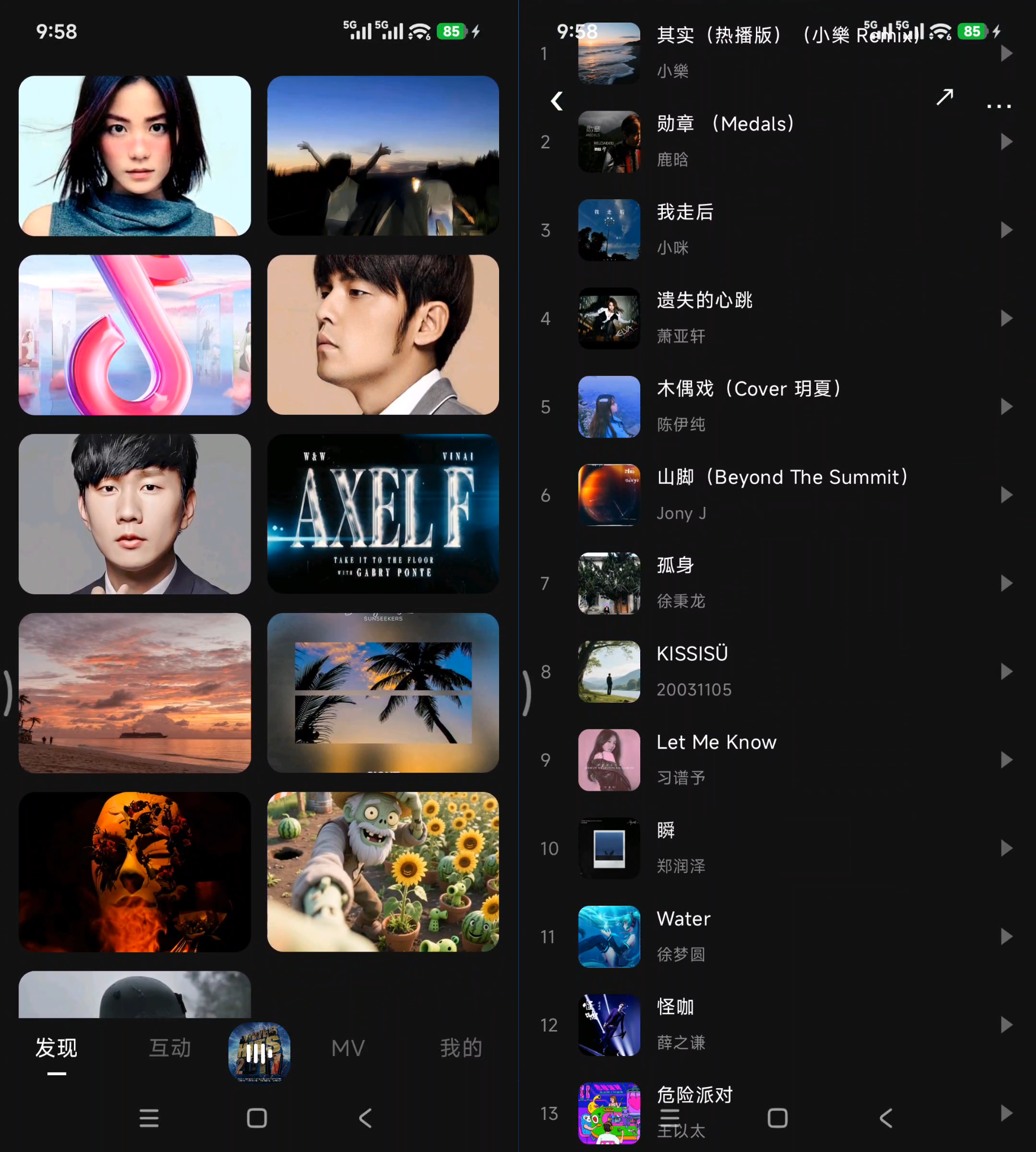Image resolution: width=1036 pixels, height=1152 pixels.
Task: Go back using the left arrow
Action: 557,101
